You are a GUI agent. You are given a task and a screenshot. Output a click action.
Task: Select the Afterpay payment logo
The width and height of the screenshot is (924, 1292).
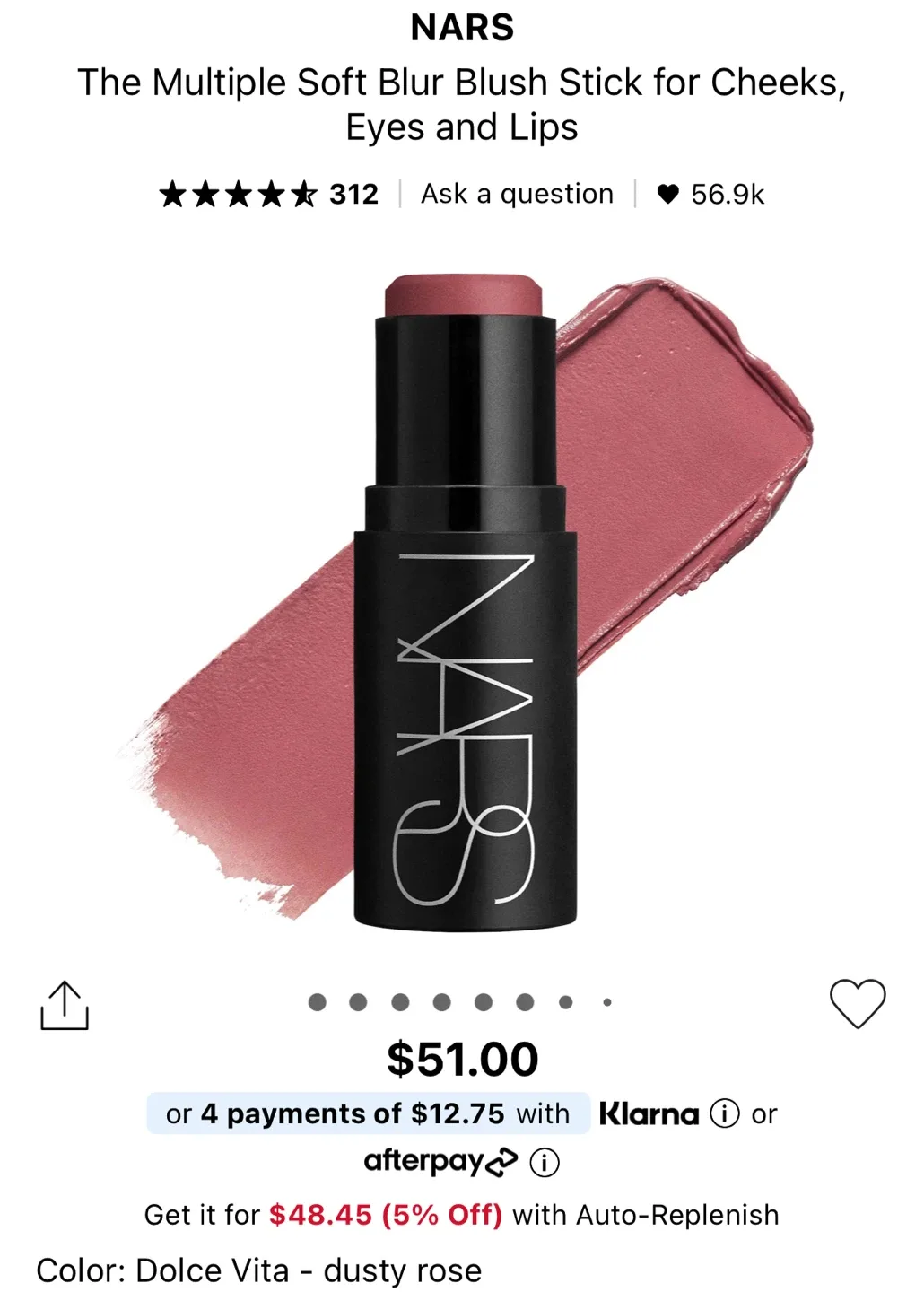[x=437, y=1160]
